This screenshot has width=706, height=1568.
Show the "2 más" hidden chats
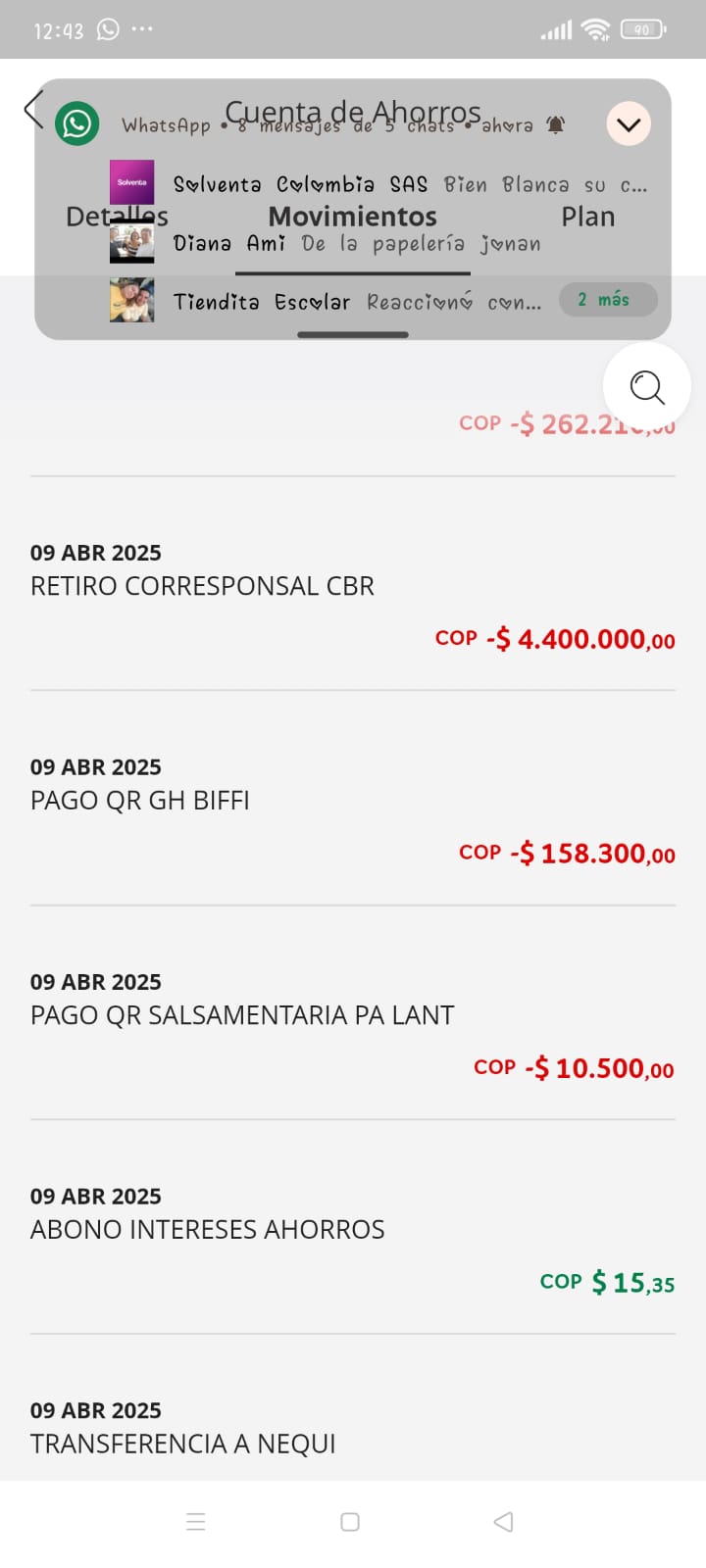[608, 300]
